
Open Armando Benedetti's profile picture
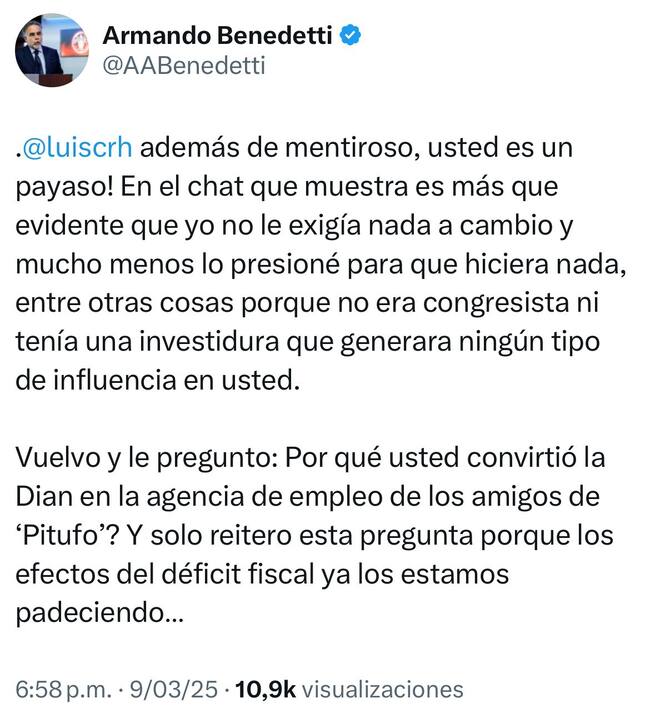pos(50,50)
